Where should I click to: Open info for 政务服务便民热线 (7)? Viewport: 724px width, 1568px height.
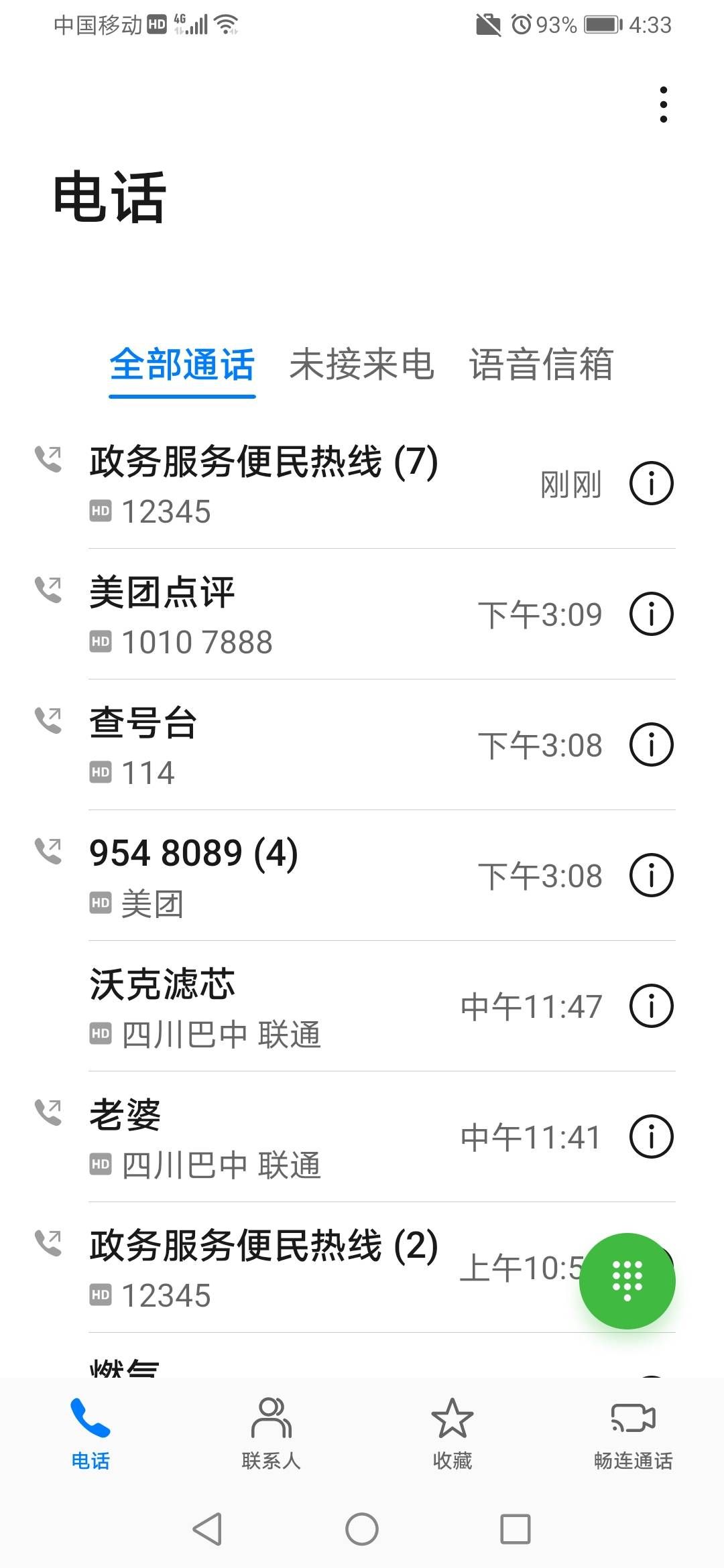pyautogui.click(x=651, y=483)
